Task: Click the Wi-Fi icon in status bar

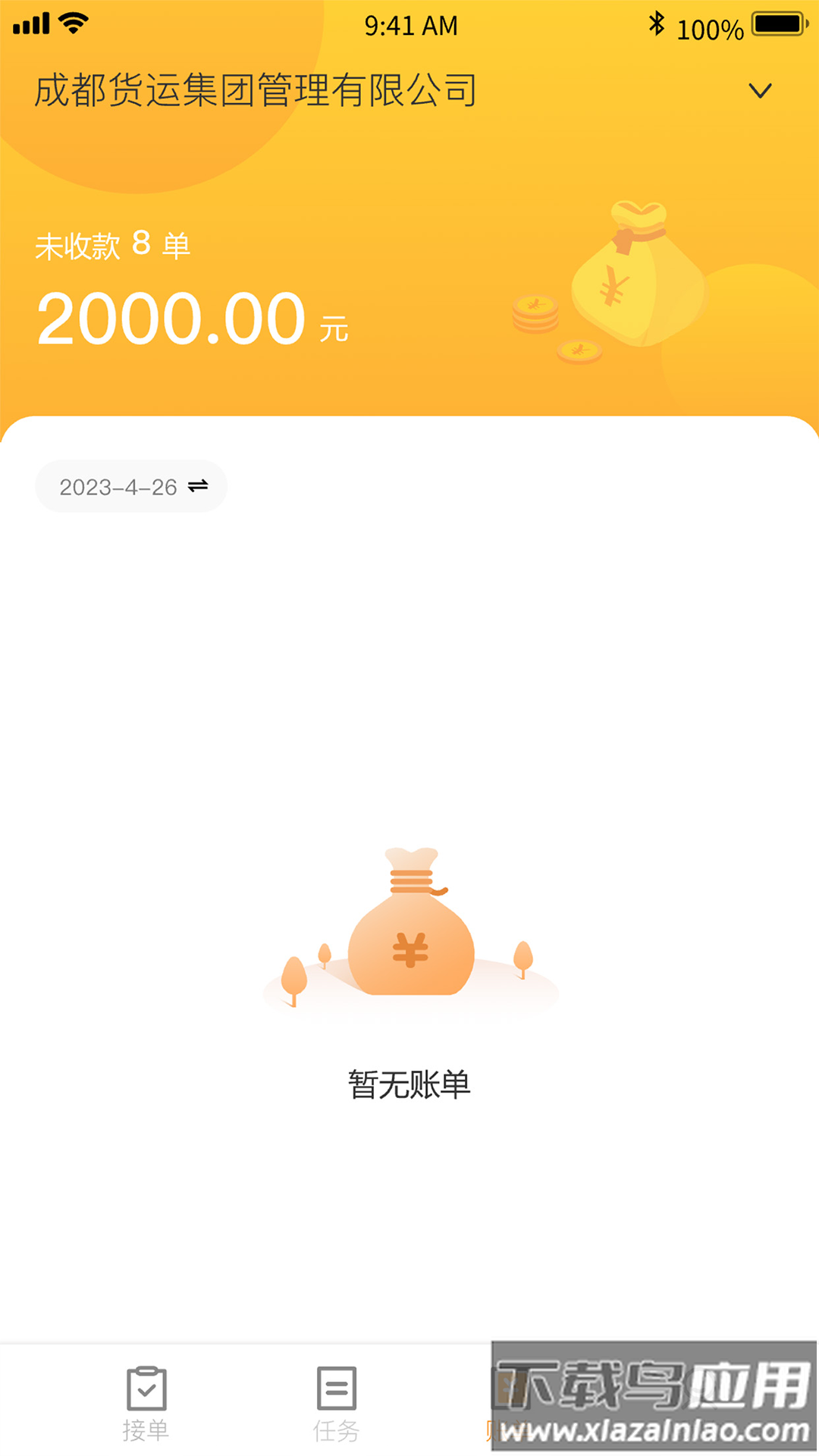Action: (x=74, y=23)
